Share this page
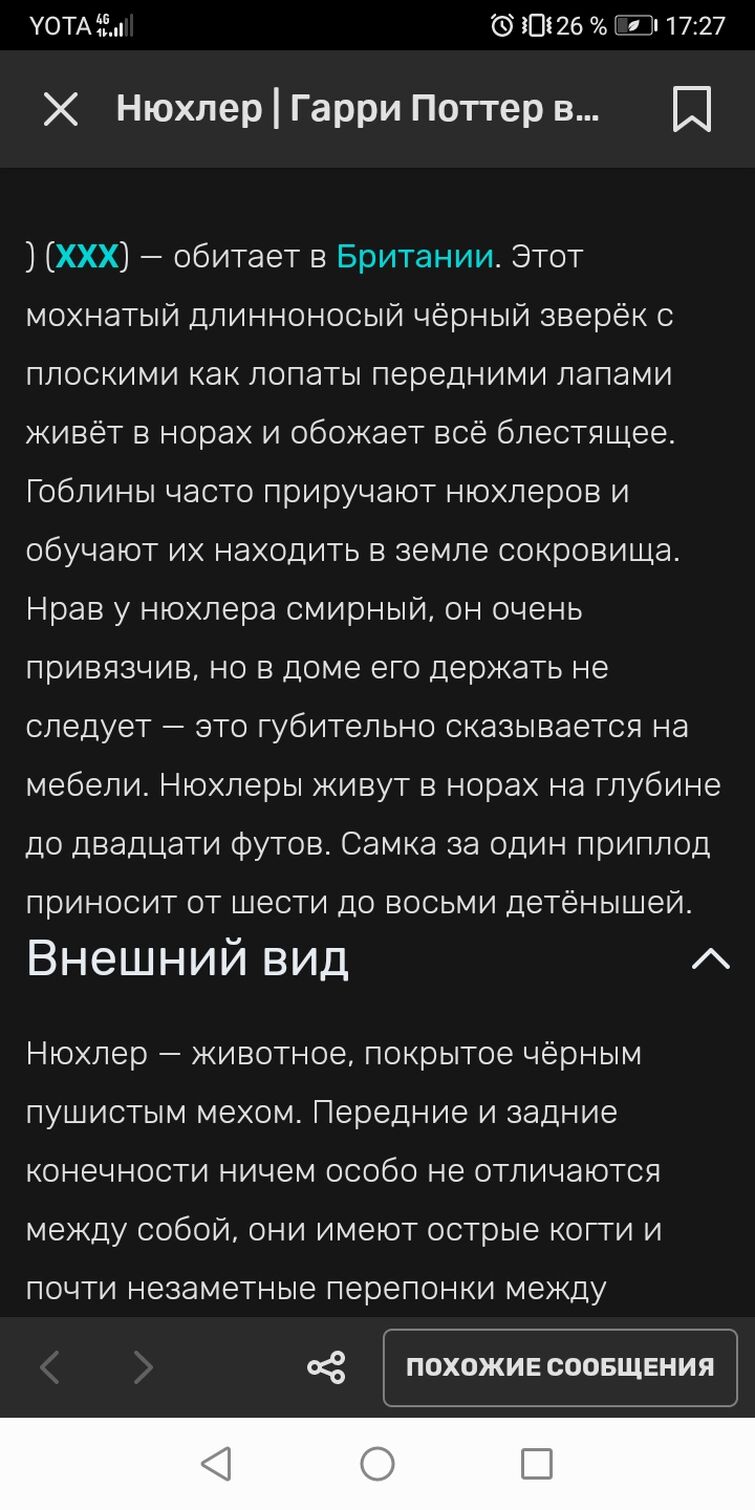 pyautogui.click(x=326, y=1367)
